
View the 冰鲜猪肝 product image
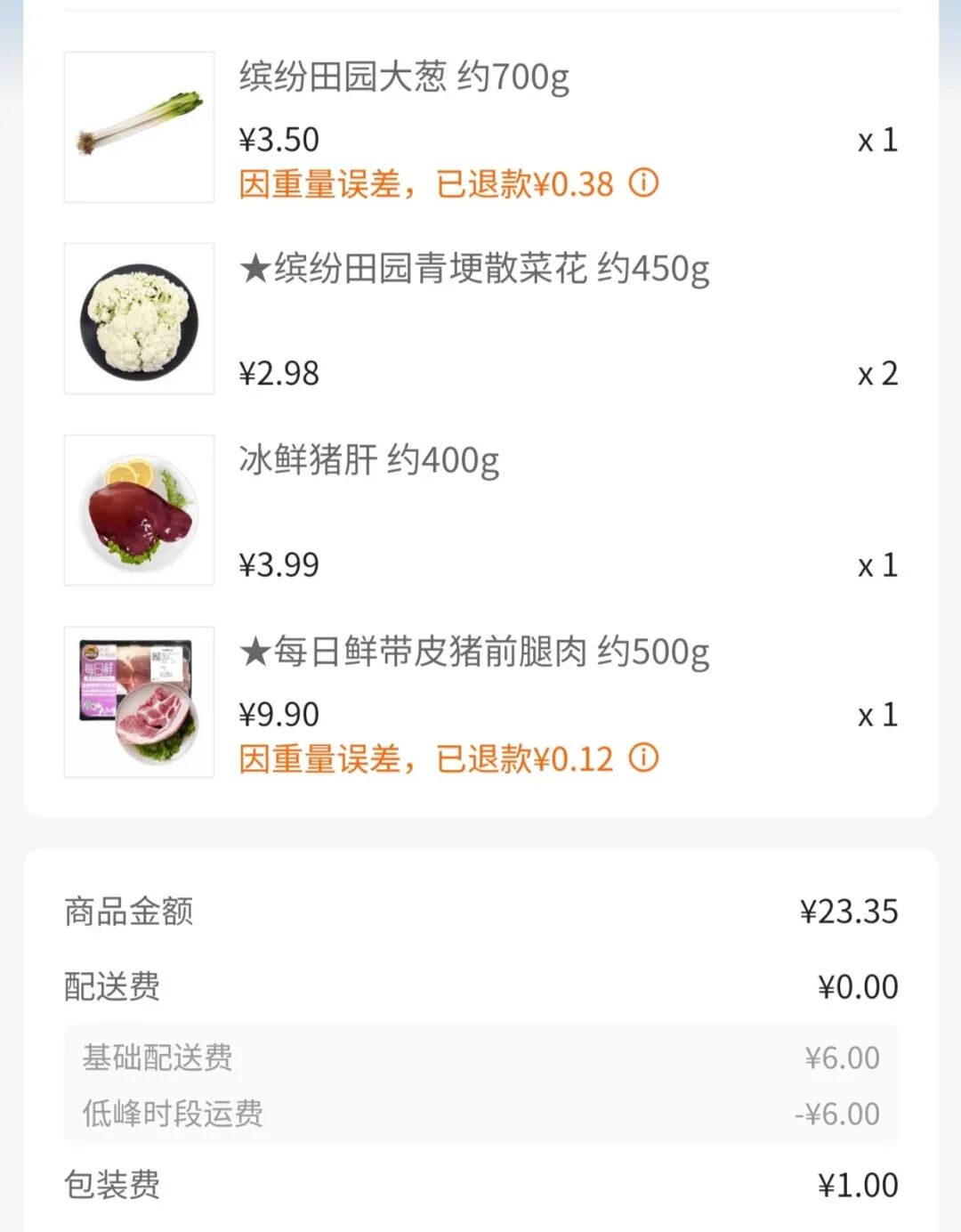pyautogui.click(x=139, y=510)
